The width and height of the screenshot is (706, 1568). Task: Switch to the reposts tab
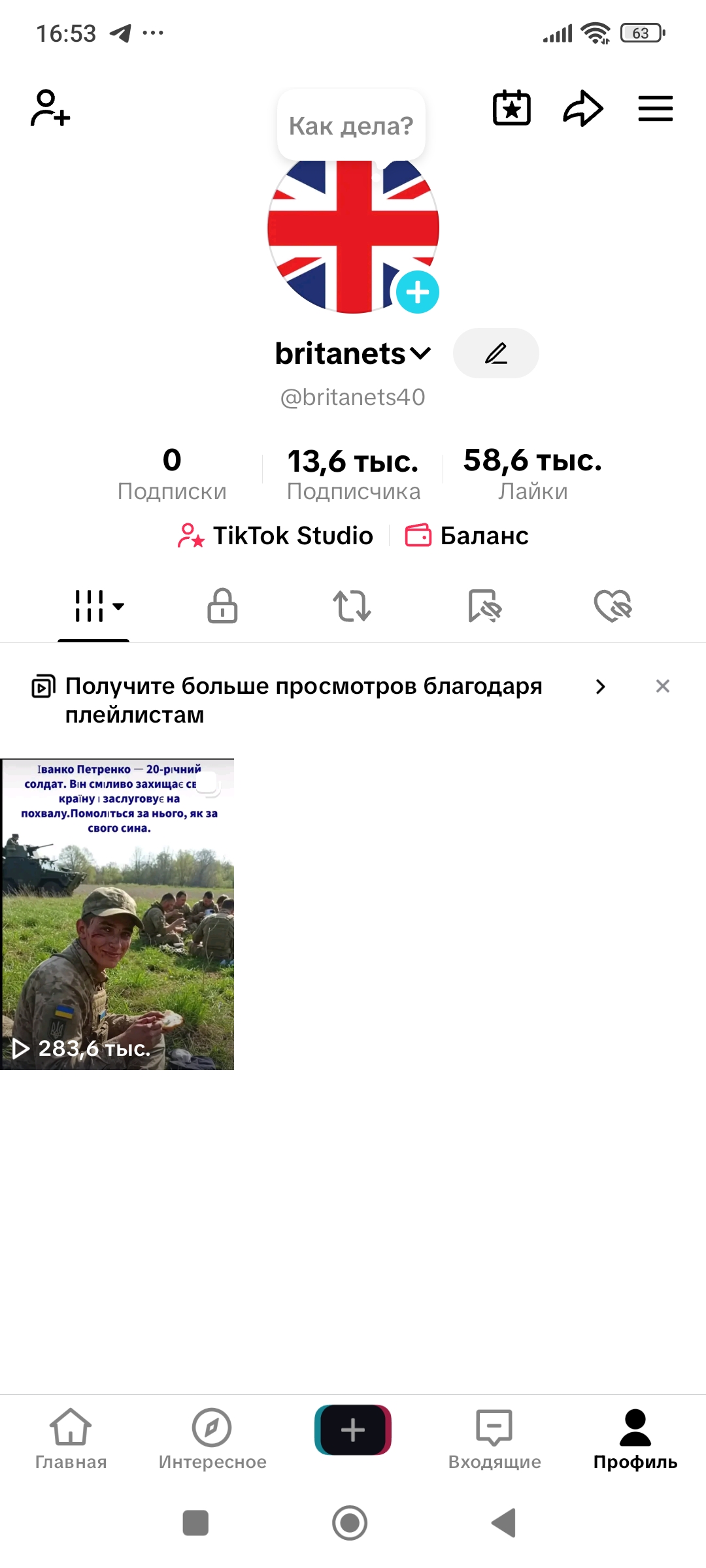pos(352,606)
